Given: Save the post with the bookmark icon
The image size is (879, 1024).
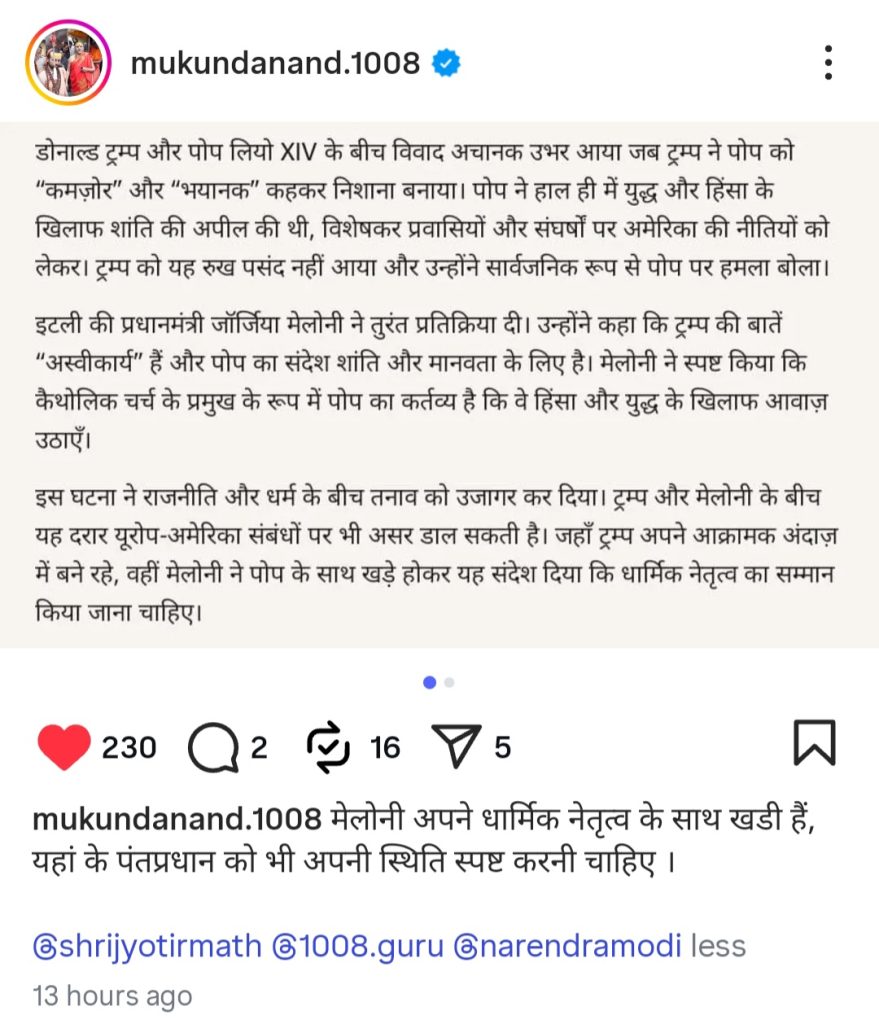Looking at the screenshot, I should click(x=814, y=744).
